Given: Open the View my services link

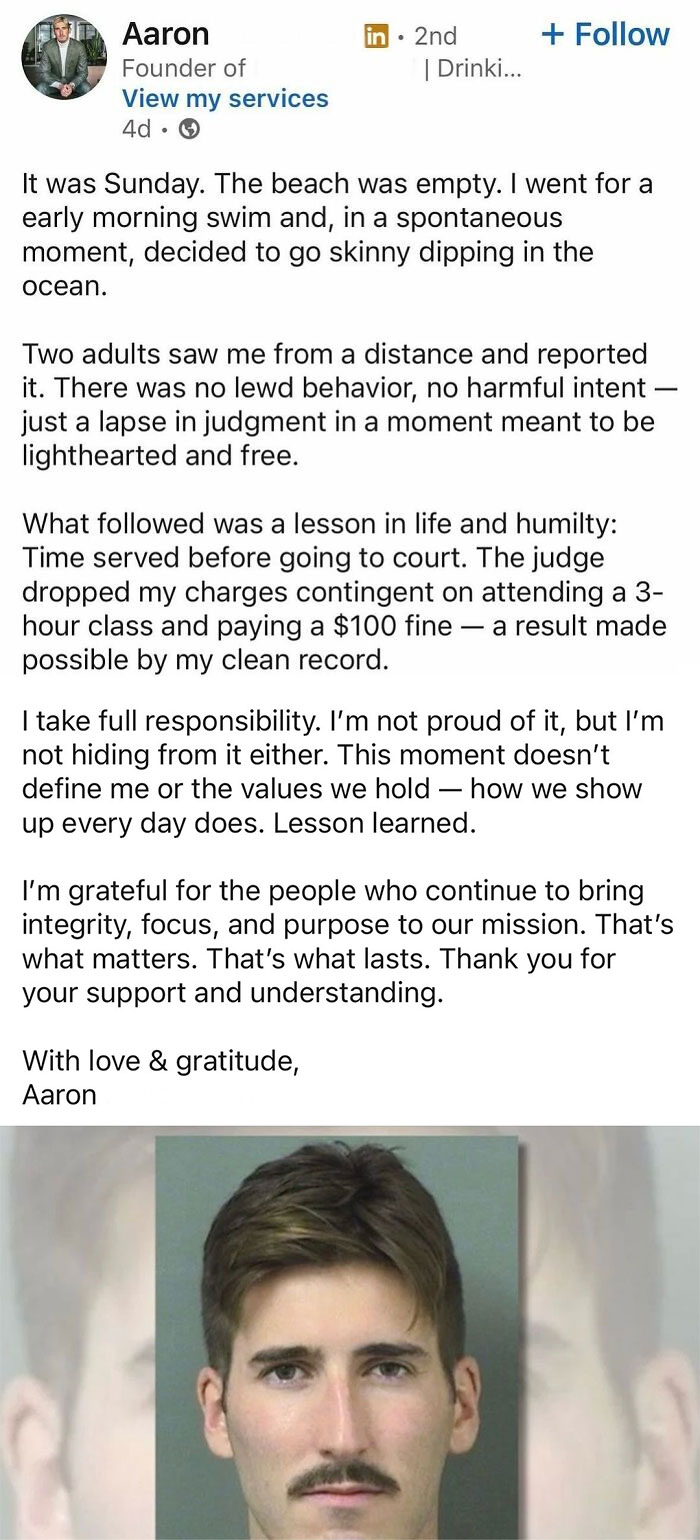Looking at the screenshot, I should (x=225, y=98).
